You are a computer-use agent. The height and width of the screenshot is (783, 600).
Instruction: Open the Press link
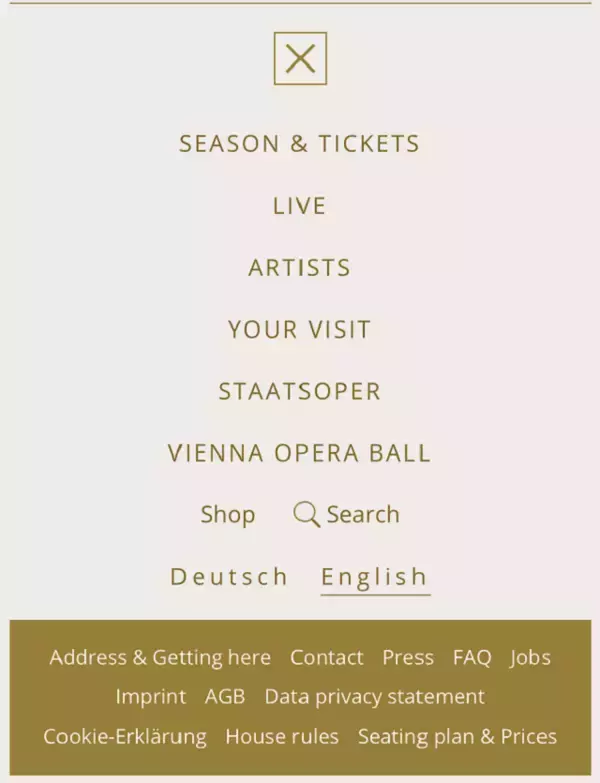[x=408, y=658]
